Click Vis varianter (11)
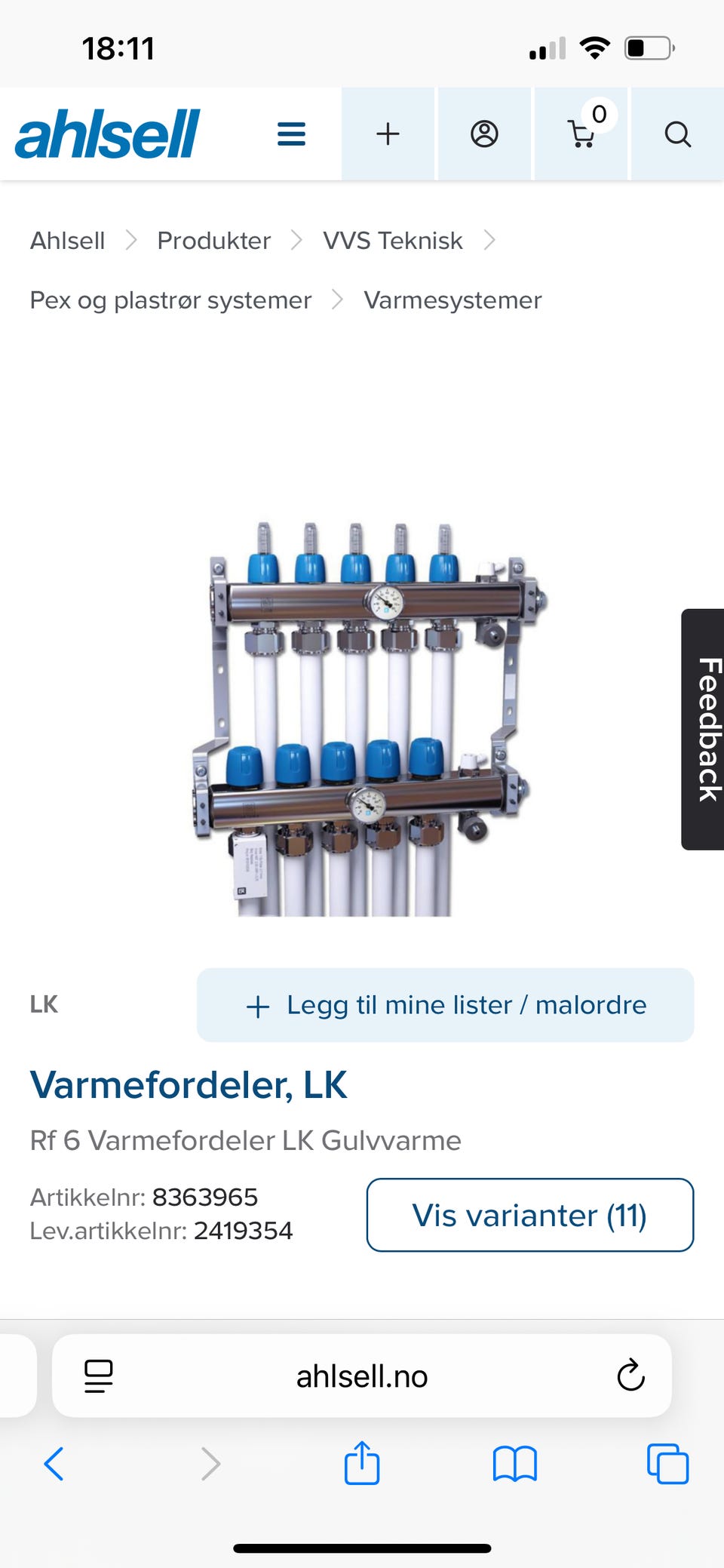724x1568 pixels. (x=529, y=1215)
